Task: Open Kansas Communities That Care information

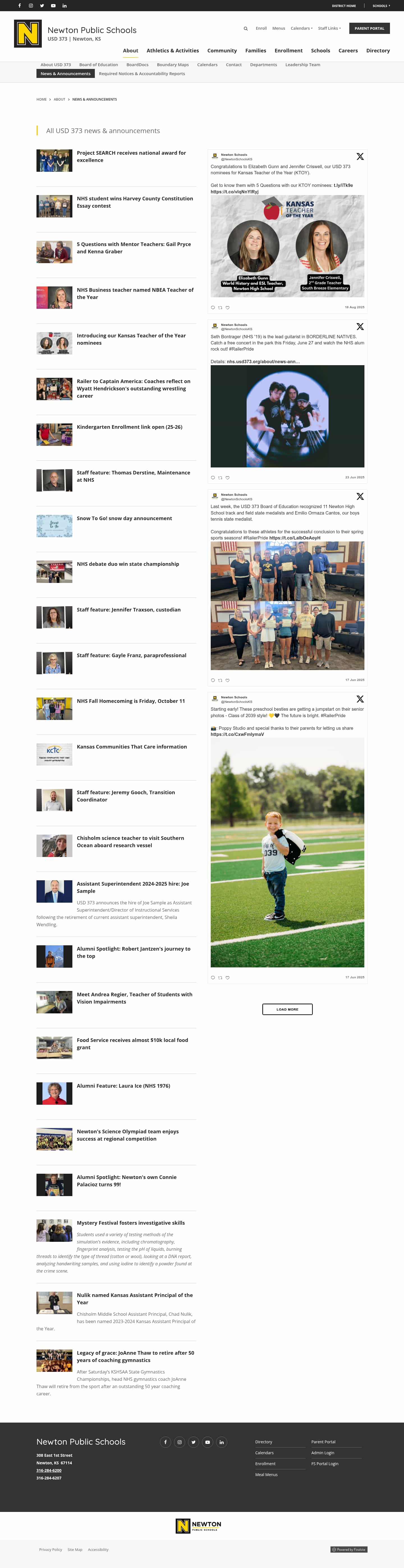Action: point(132,747)
